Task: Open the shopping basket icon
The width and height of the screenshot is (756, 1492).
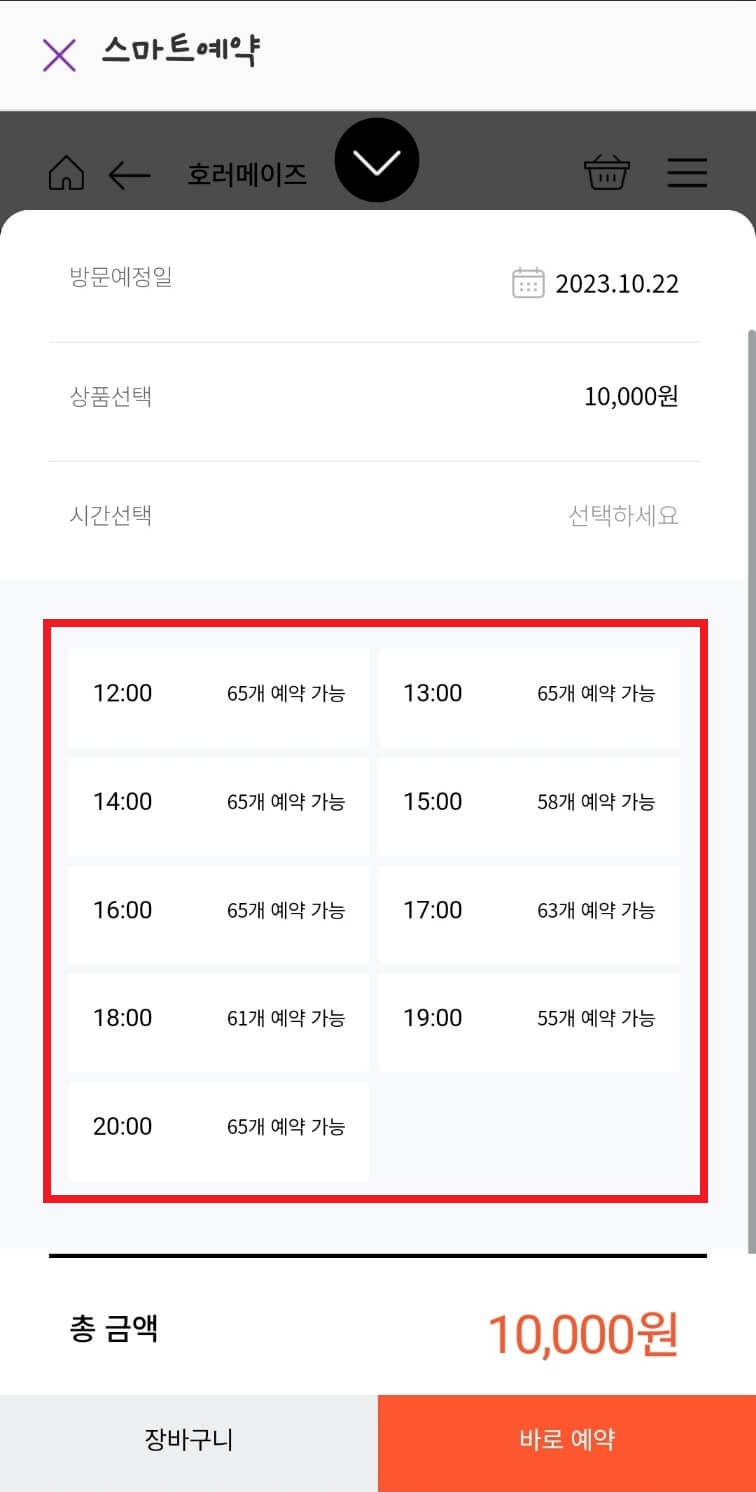Action: pos(608,172)
